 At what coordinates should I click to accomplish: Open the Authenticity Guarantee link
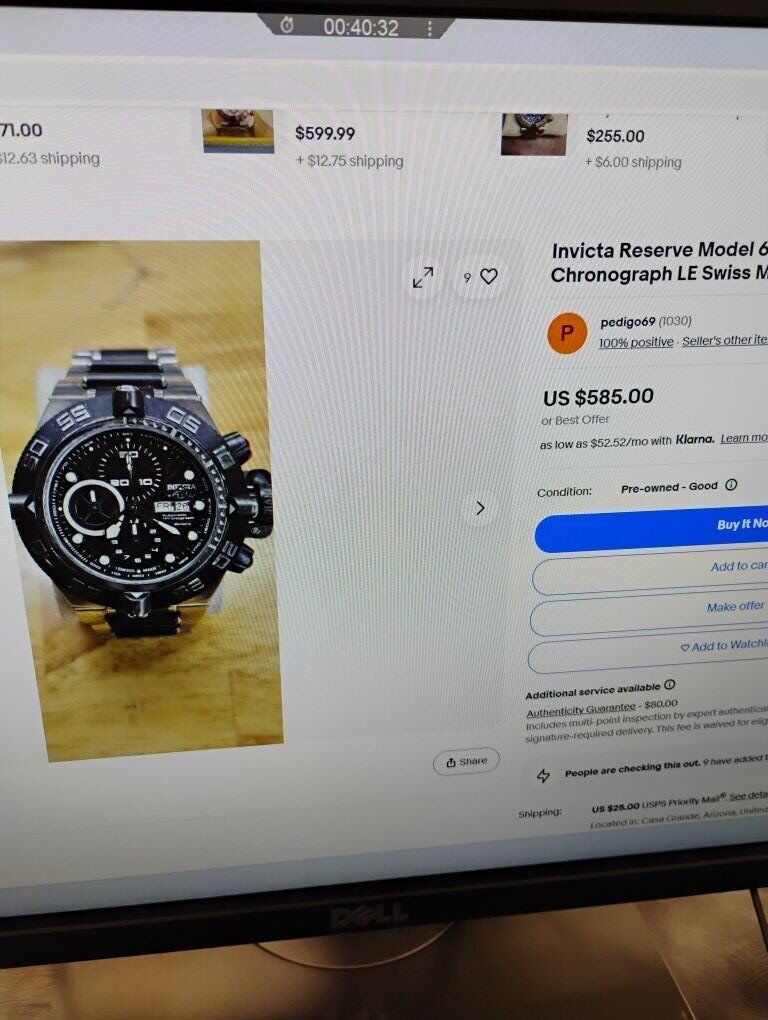click(580, 706)
